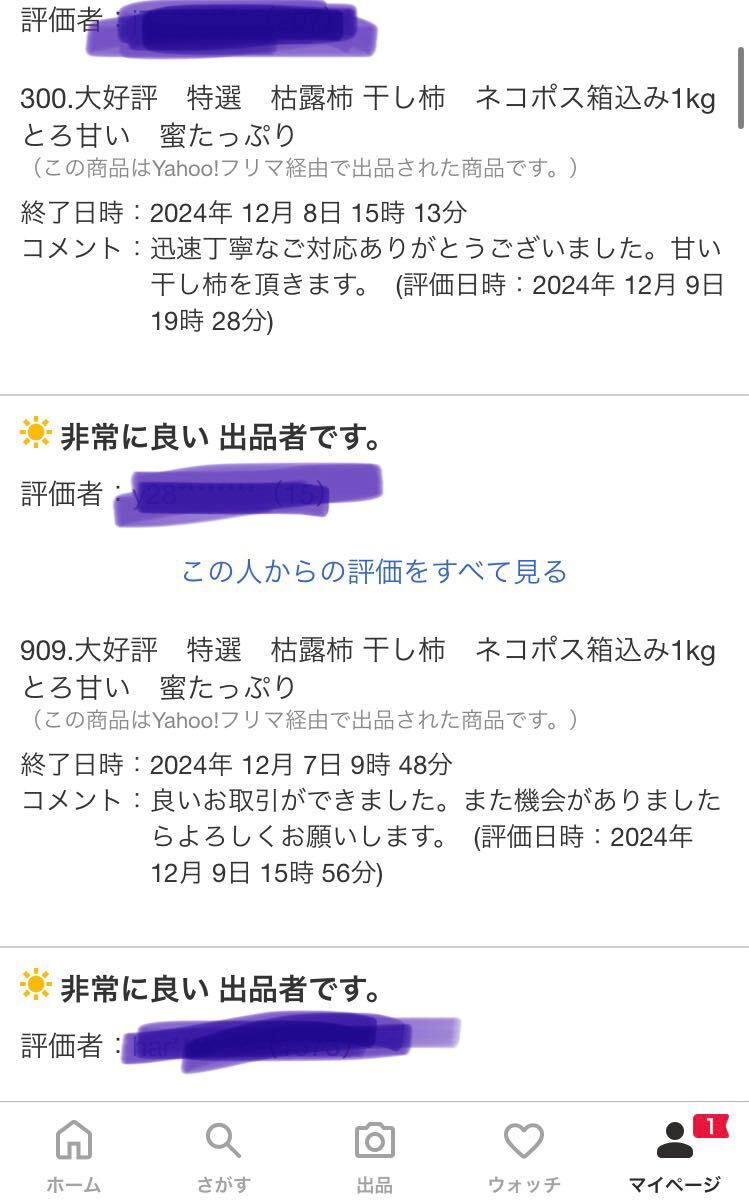Viewport: 749px width, 1200px height.
Task: Go to the ホーム tab
Action: coord(74,1155)
